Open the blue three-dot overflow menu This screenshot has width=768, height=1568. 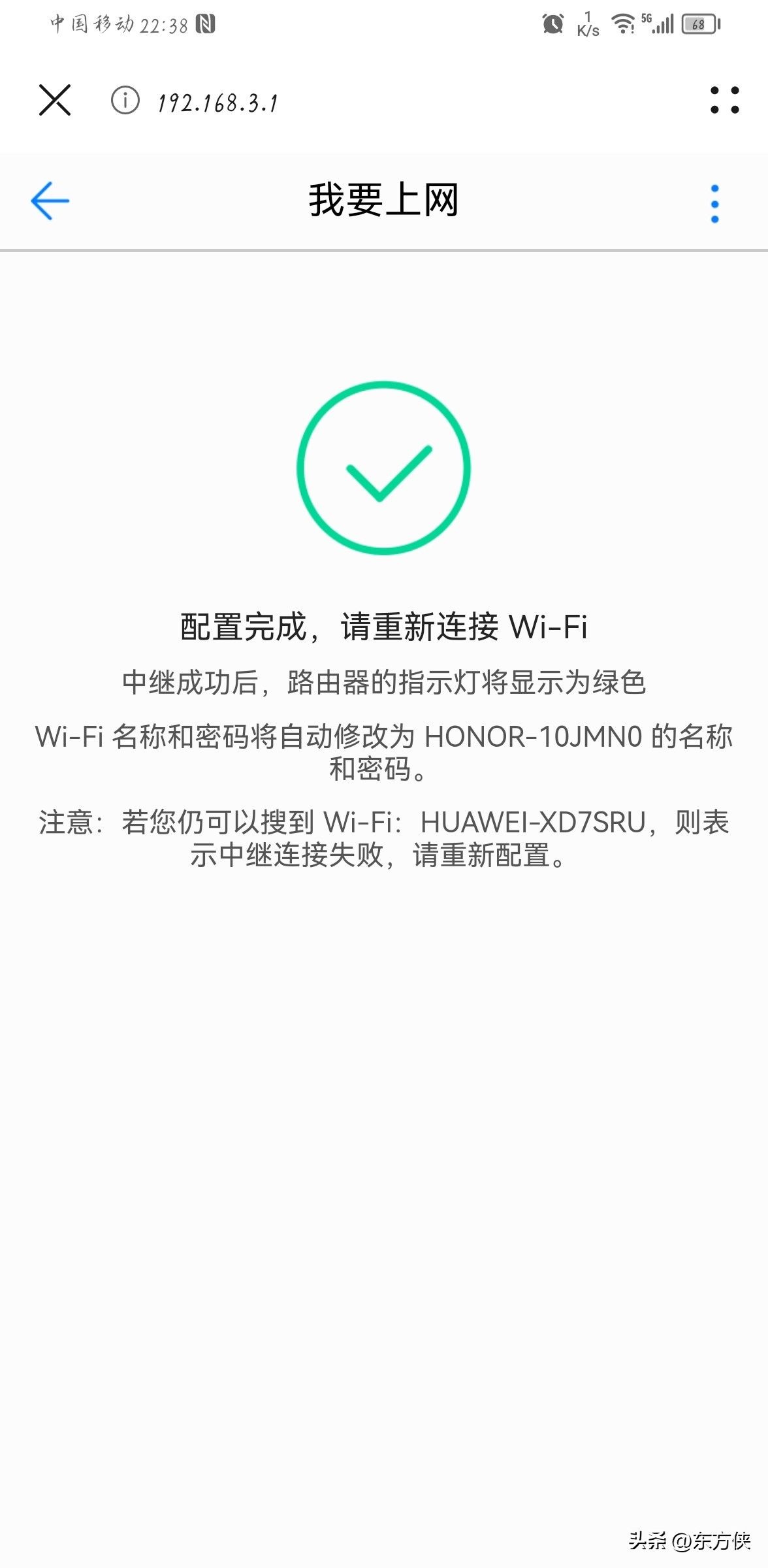(x=714, y=204)
